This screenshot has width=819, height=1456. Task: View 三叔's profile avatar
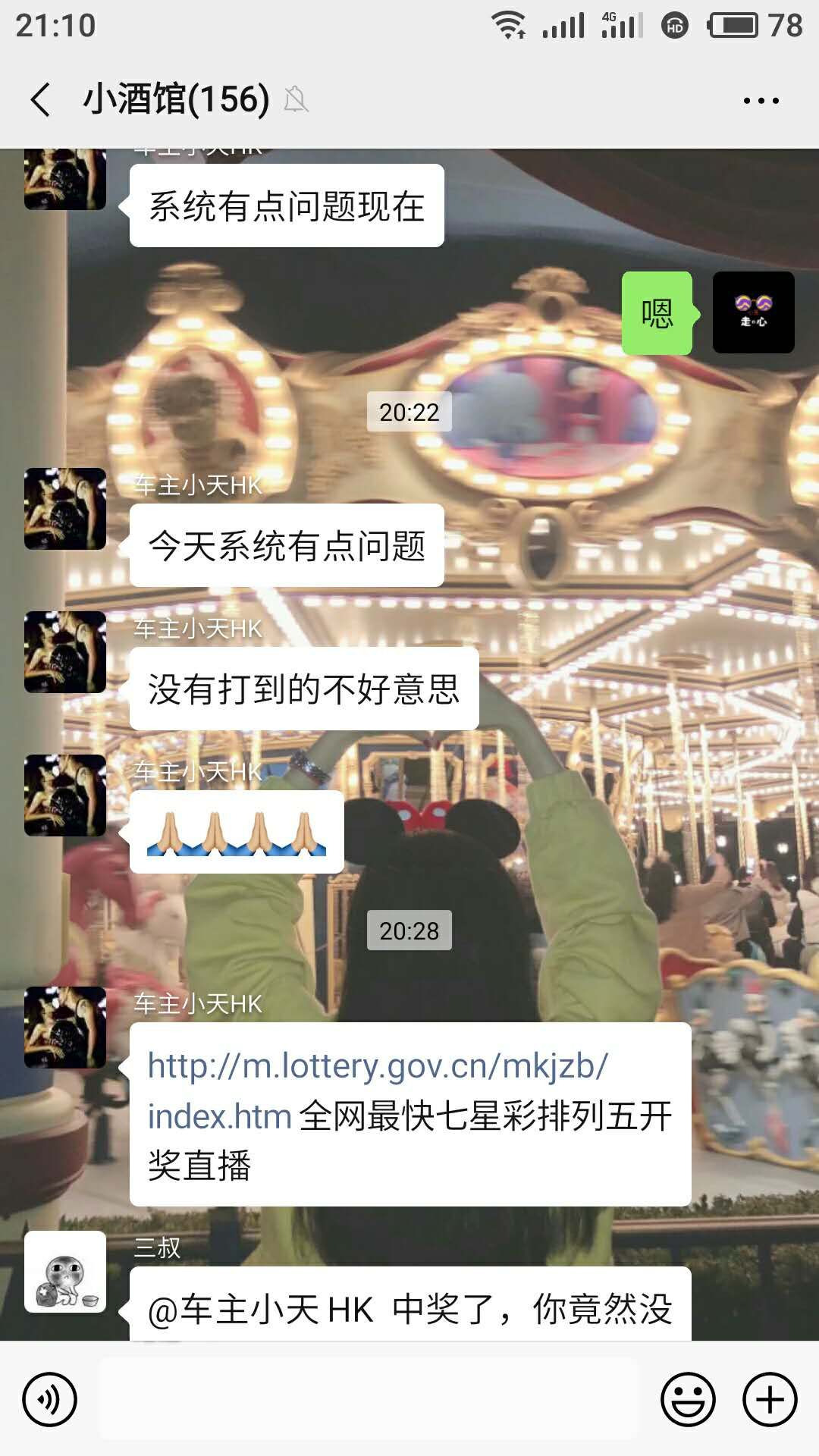point(65,1272)
